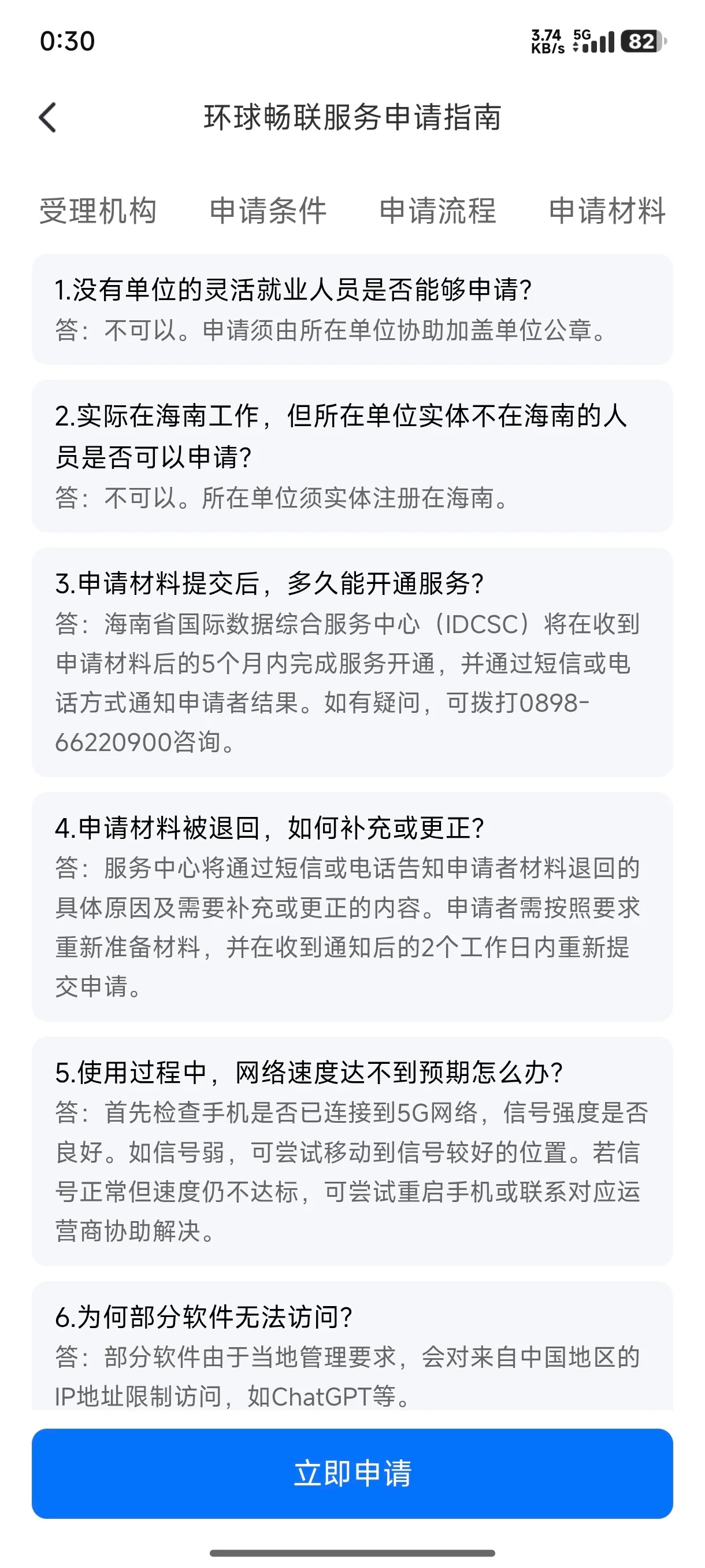This screenshot has height=1568, width=705.
Task: Go back using the top-left arrow
Action: click(47, 117)
